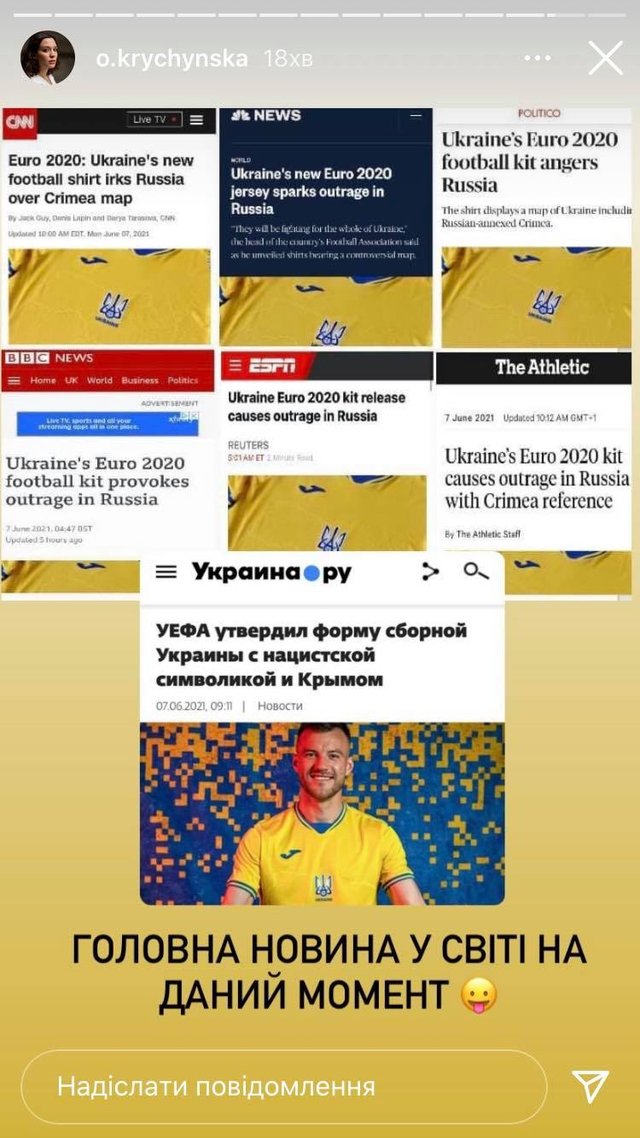Image resolution: width=640 pixels, height=1138 pixels.
Task: Close the story viewer
Action: pyautogui.click(x=605, y=58)
